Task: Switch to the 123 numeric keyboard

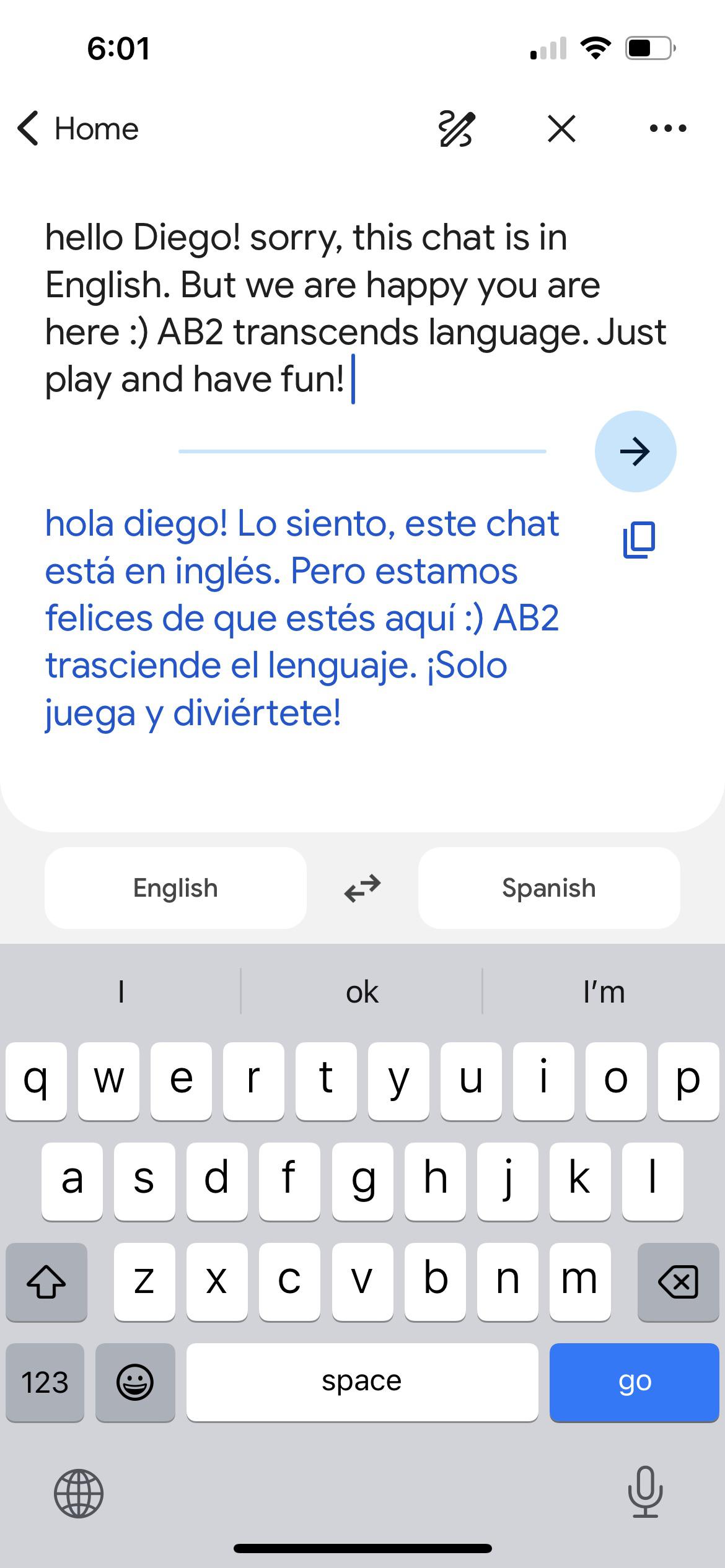Action: 45,1382
